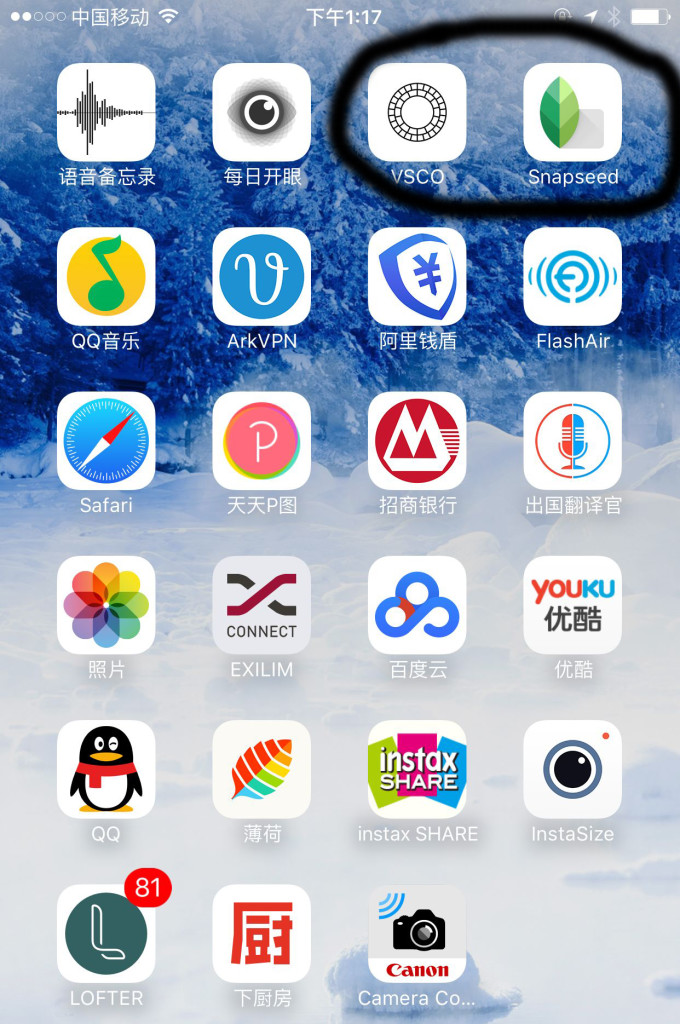680x1024 pixels.
Task: Open the 照片 photos app
Action: pyautogui.click(x=106, y=604)
